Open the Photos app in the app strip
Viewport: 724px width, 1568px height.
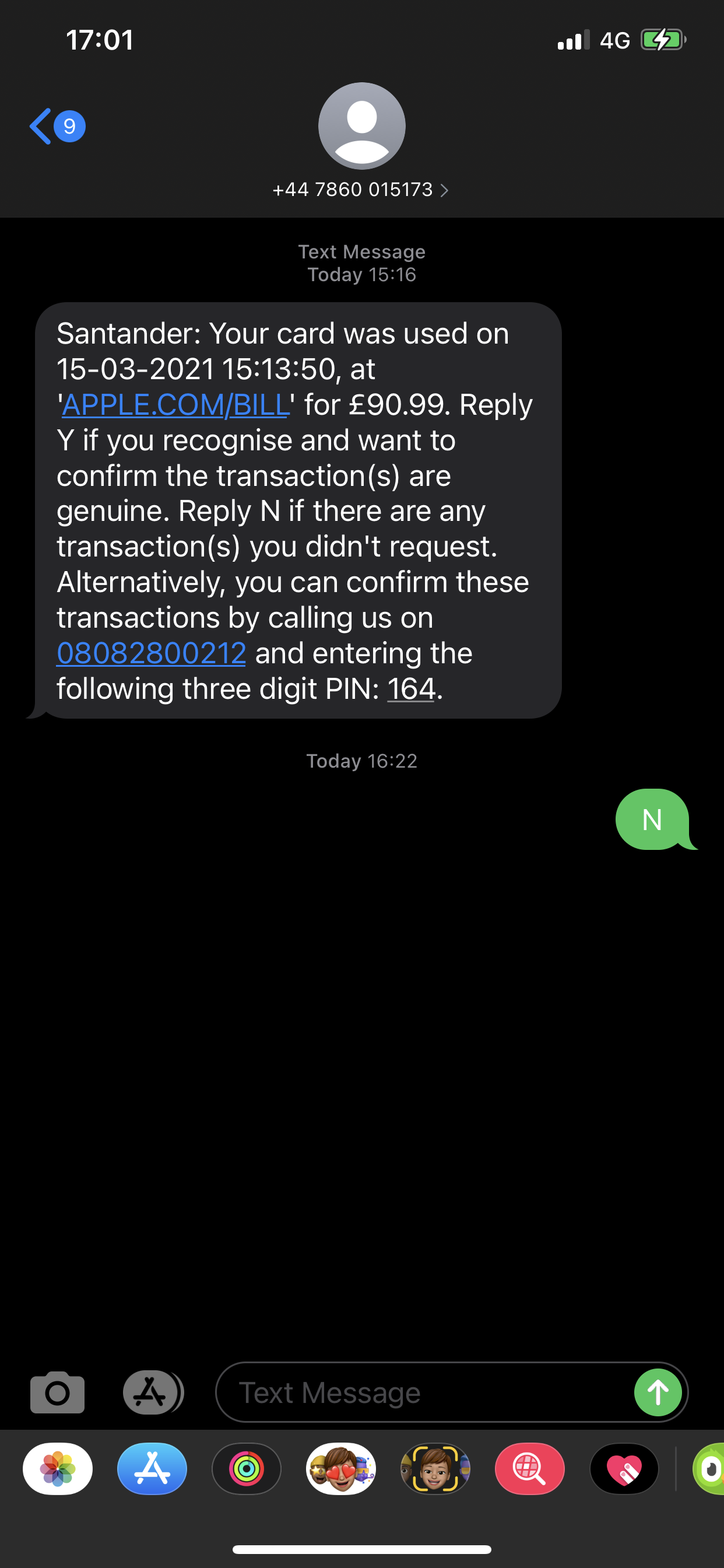tap(58, 1469)
